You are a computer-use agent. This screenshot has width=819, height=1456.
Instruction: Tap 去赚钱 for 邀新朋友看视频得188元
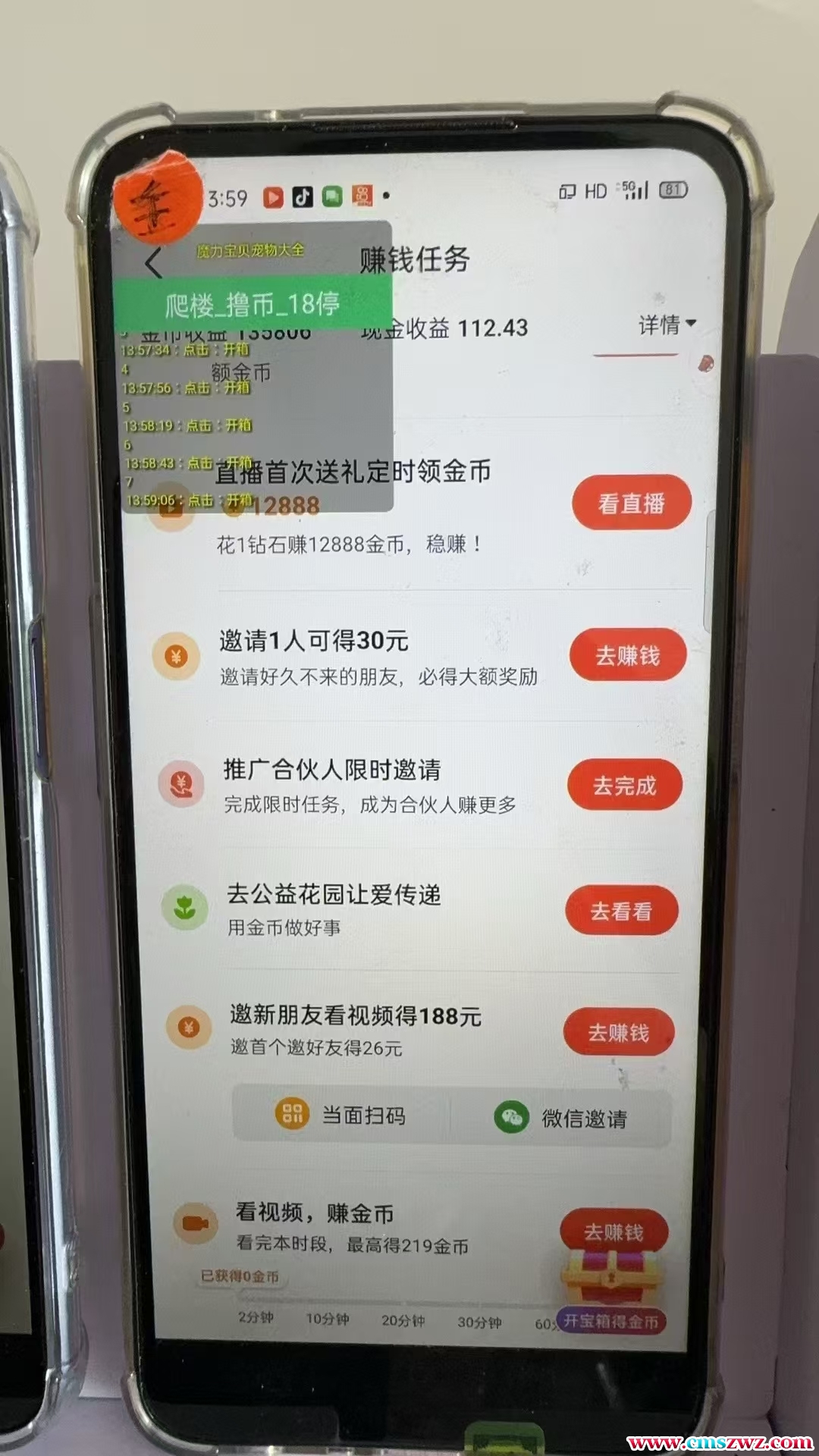[x=618, y=1033]
